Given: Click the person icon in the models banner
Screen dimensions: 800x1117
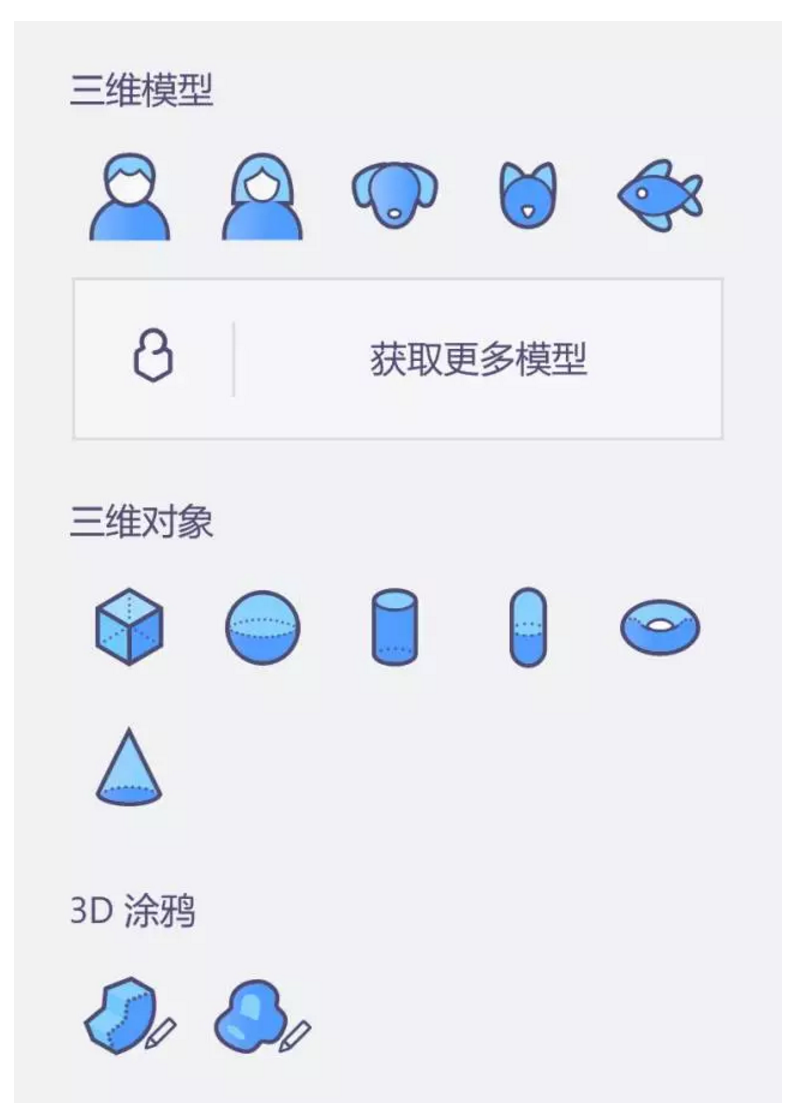Looking at the screenshot, I should 152,356.
